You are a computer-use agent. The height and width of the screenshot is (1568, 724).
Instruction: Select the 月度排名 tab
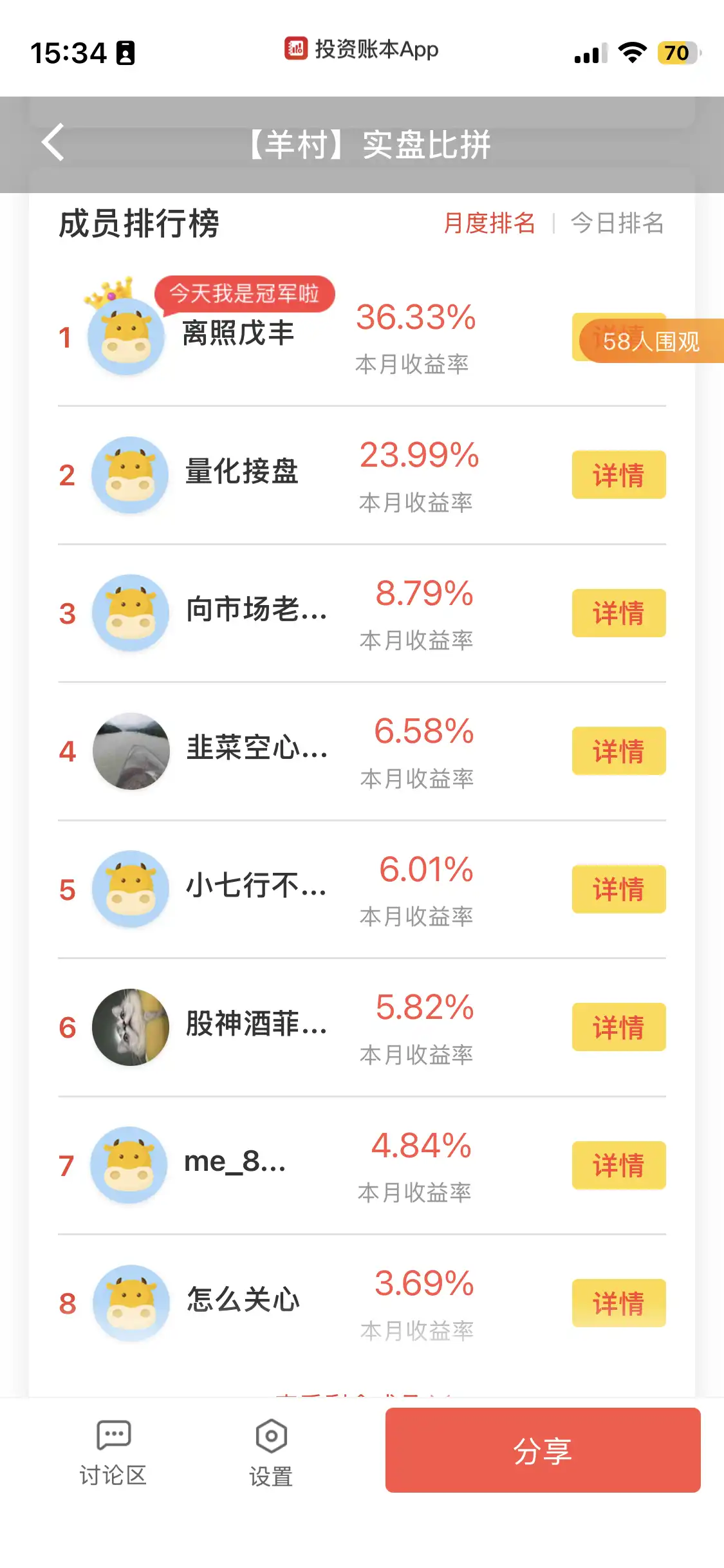pyautogui.click(x=489, y=223)
